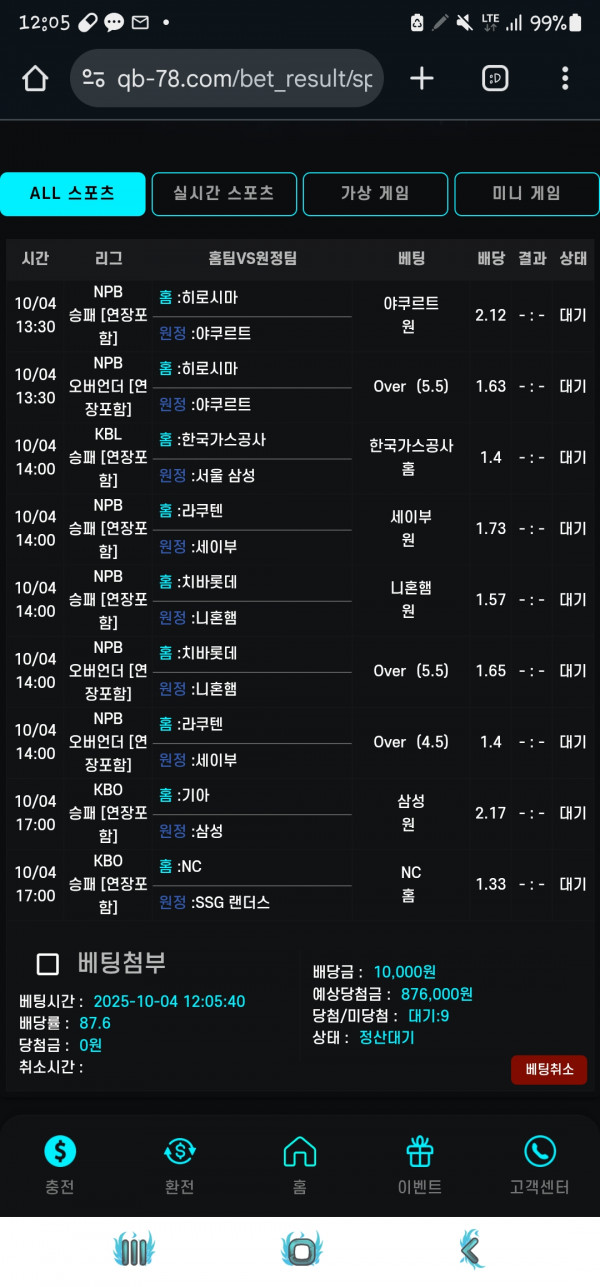This screenshot has width=600, height=1287.
Task: Open 충전 in the bottom navigation
Action: pos(60,1165)
